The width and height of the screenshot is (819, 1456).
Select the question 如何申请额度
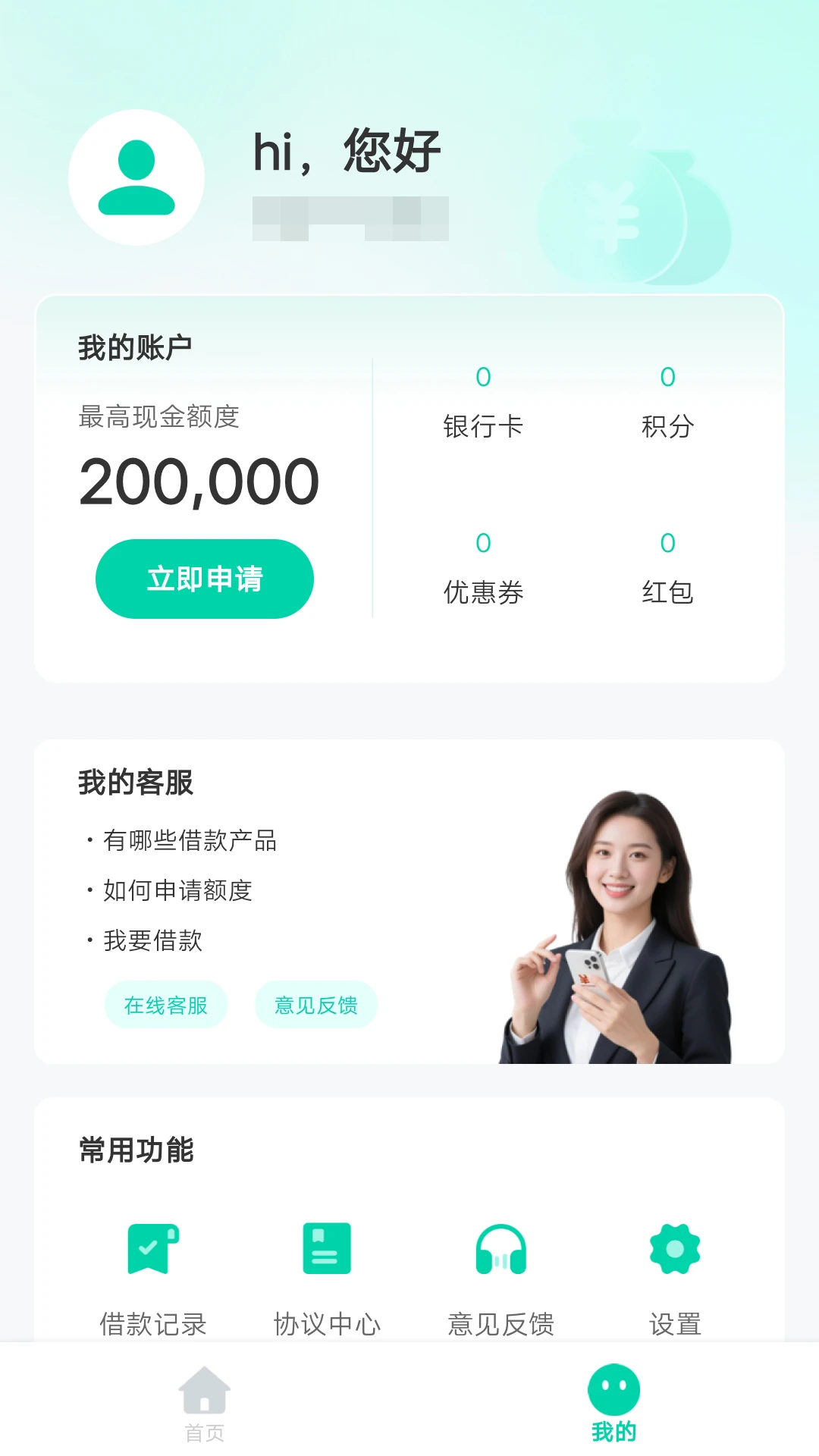tap(177, 890)
